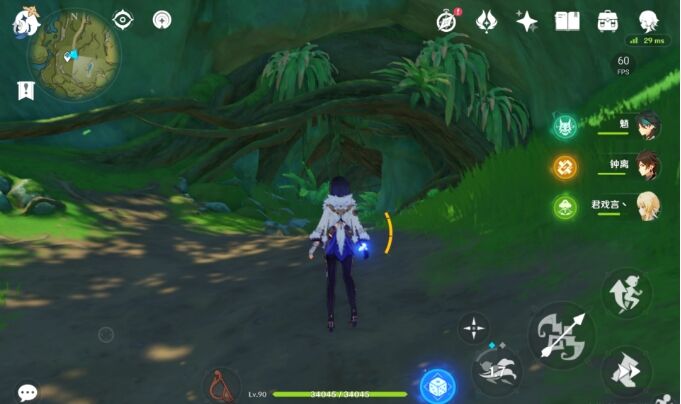The width and height of the screenshot is (681, 404).
Task: Open the events compass with alert
Action: pyautogui.click(x=446, y=20)
